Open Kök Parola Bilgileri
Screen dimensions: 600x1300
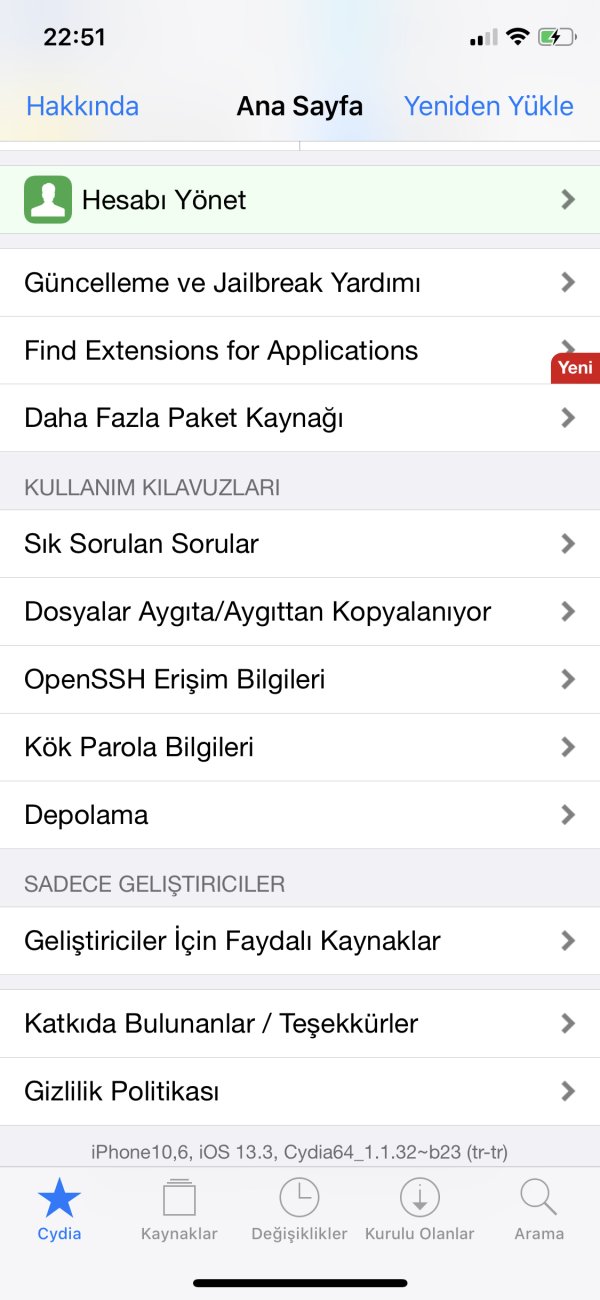300,747
